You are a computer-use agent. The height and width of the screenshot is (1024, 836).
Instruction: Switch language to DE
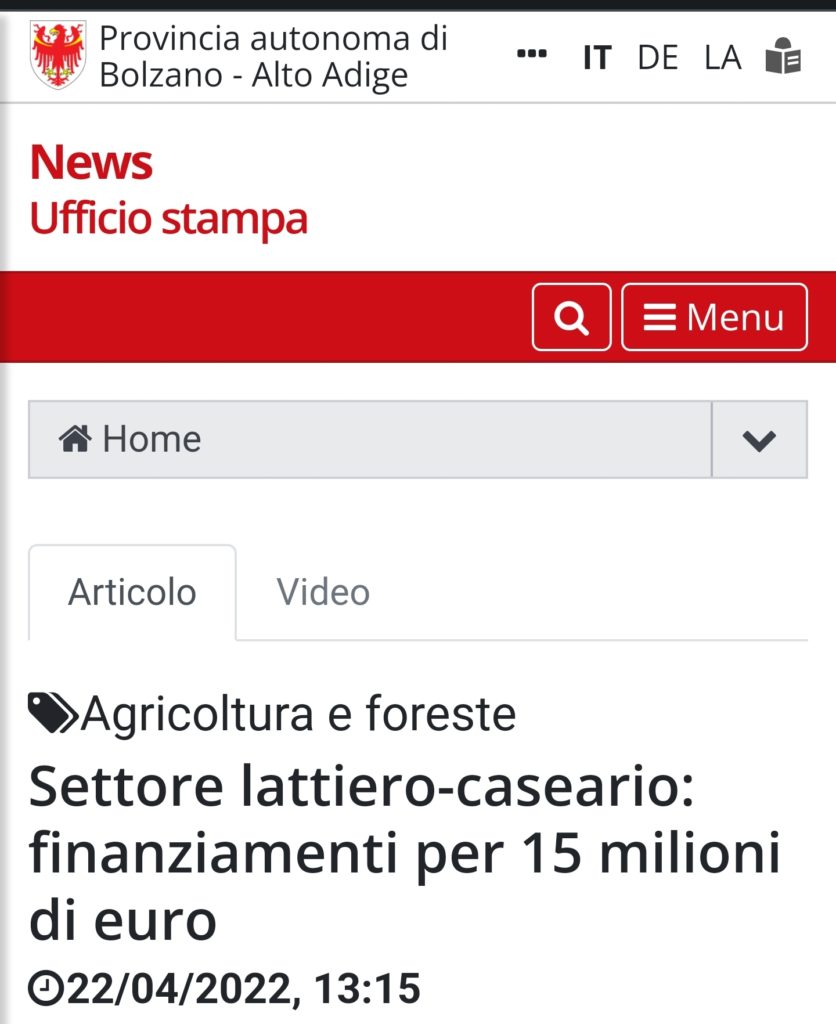(657, 57)
